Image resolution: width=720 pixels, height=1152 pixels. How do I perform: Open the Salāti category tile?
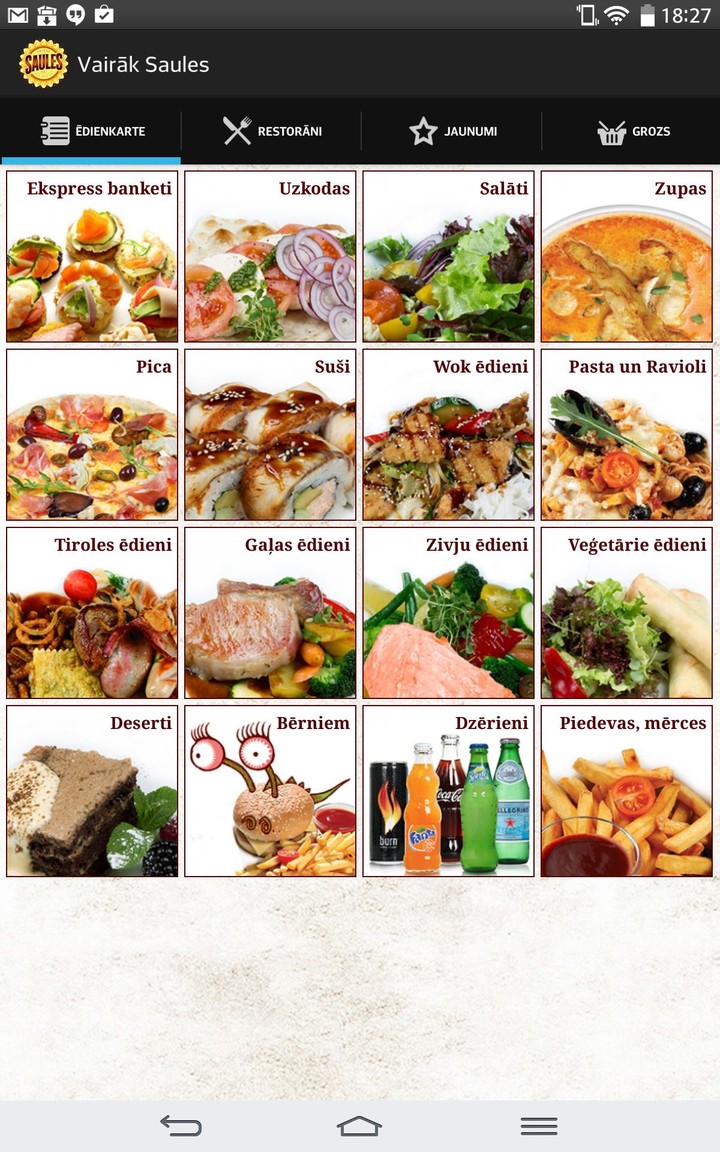[x=448, y=257]
